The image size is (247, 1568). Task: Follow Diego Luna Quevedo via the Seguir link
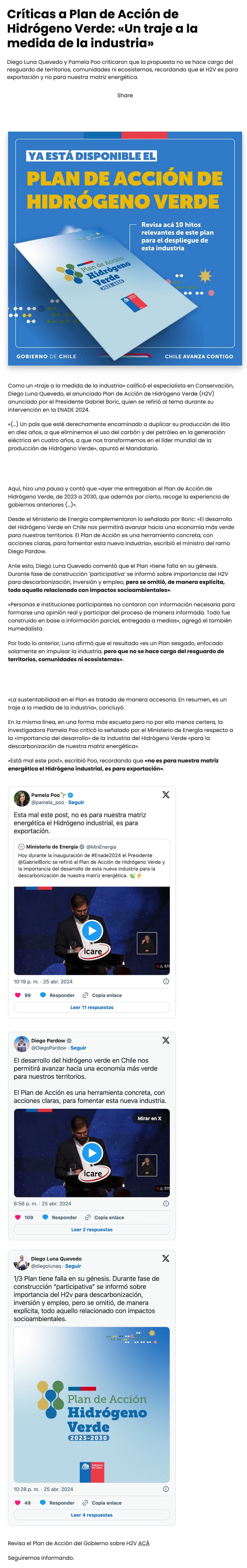73,1266
